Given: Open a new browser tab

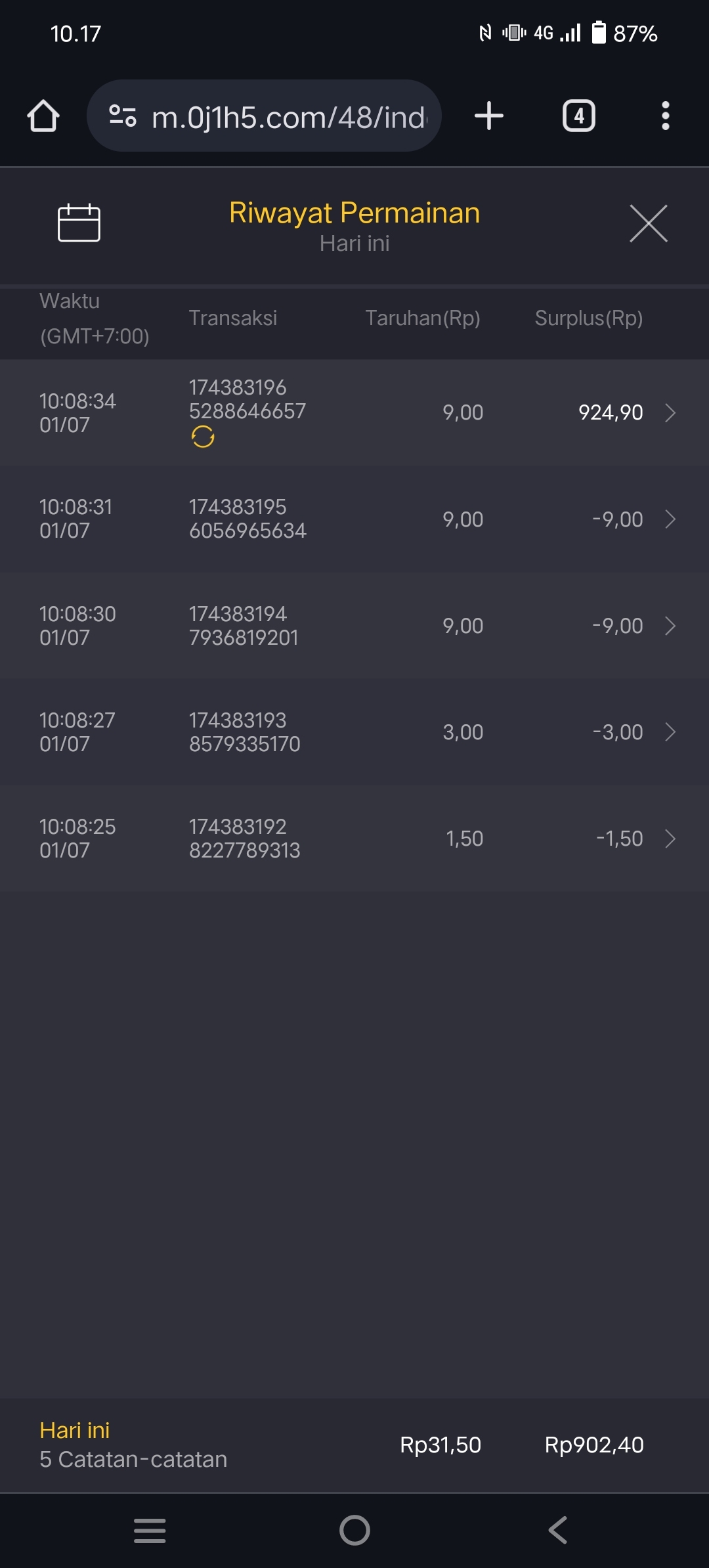Looking at the screenshot, I should (x=489, y=116).
